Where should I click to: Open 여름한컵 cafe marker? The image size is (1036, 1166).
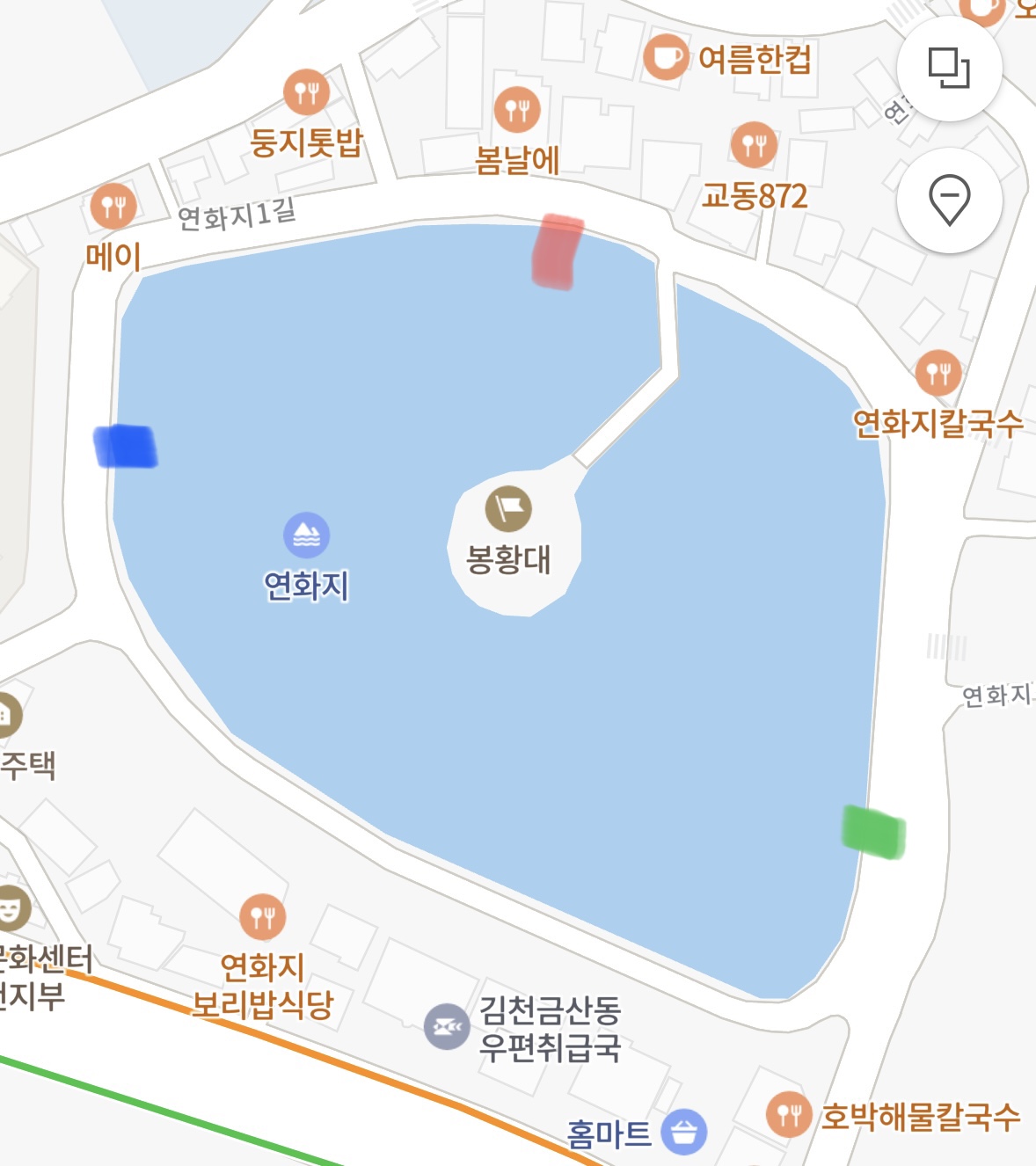coord(666,57)
